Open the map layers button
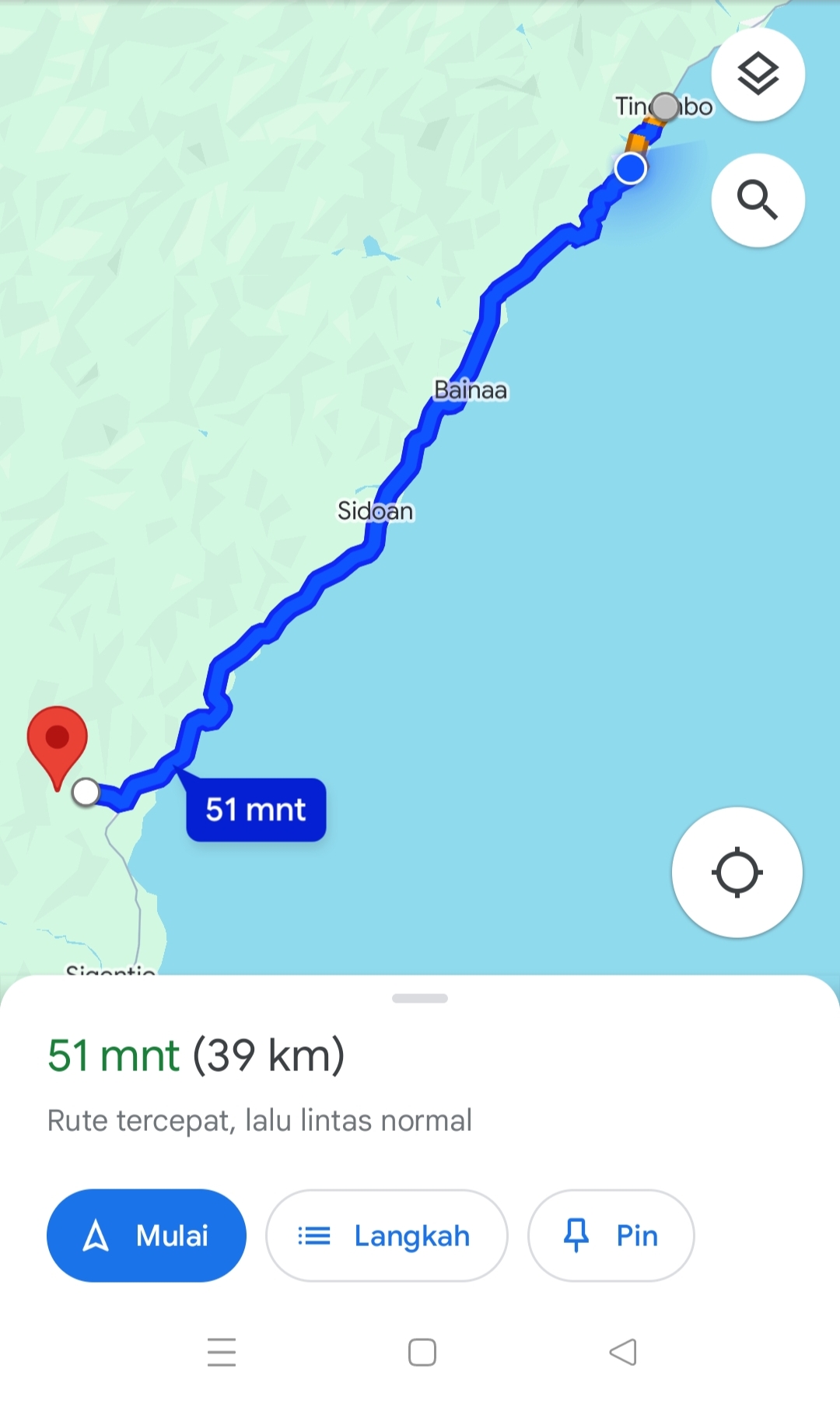 [758, 75]
